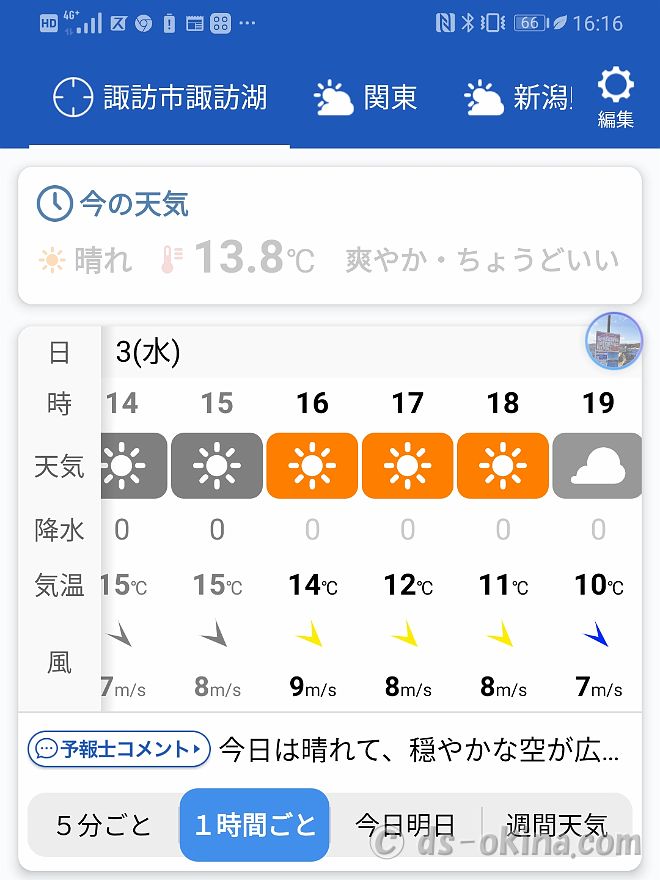Open the 編集 settings gear

tap(615, 98)
